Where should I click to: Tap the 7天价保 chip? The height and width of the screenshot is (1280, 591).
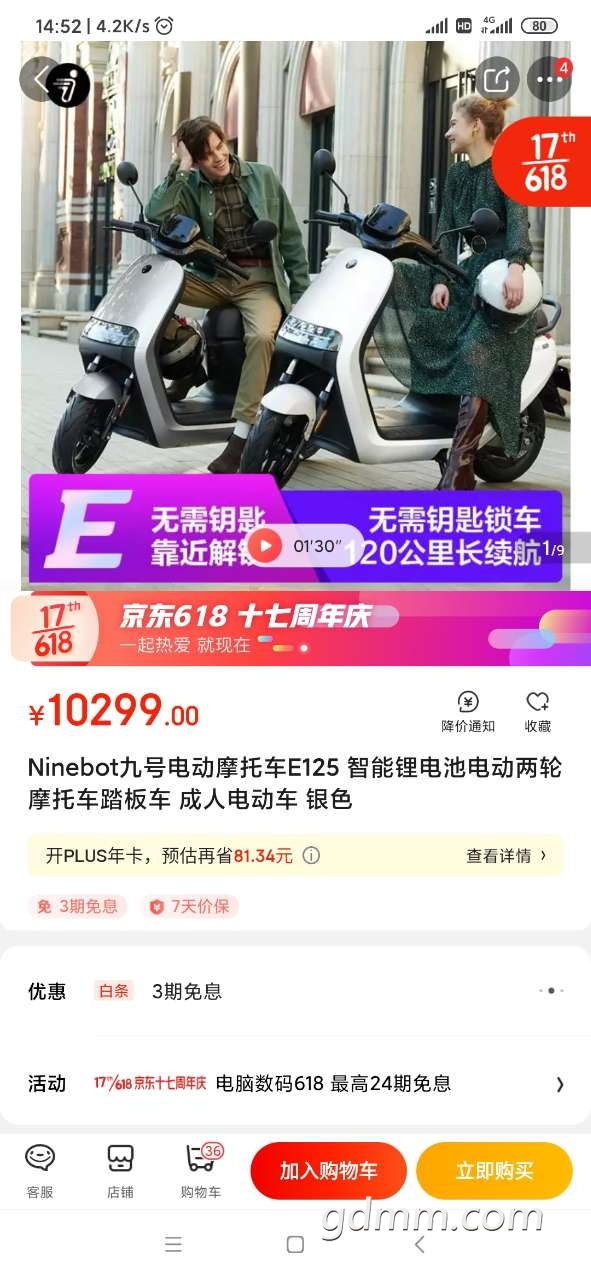(x=190, y=907)
